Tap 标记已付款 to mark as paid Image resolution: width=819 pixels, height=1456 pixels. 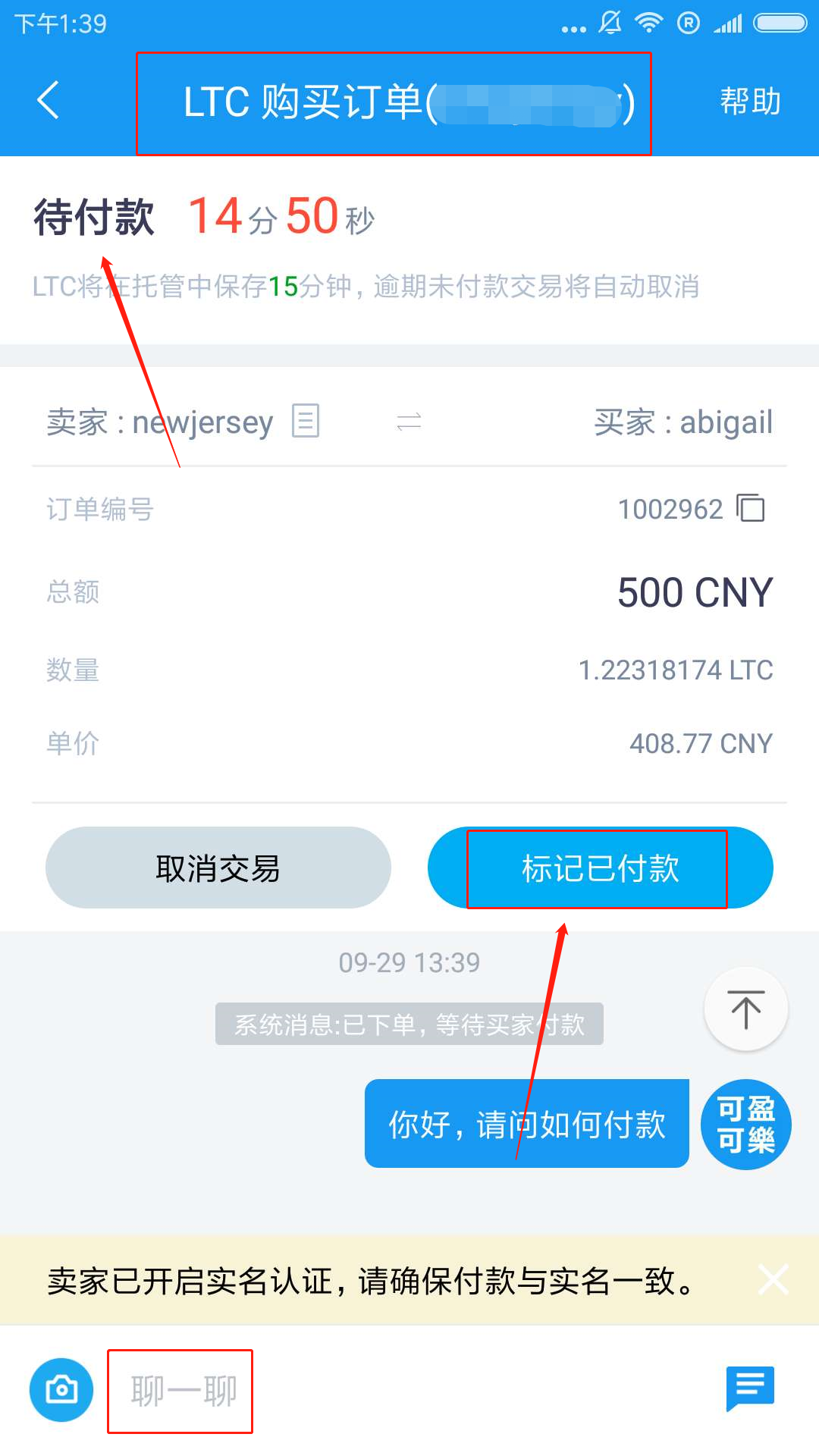(600, 868)
